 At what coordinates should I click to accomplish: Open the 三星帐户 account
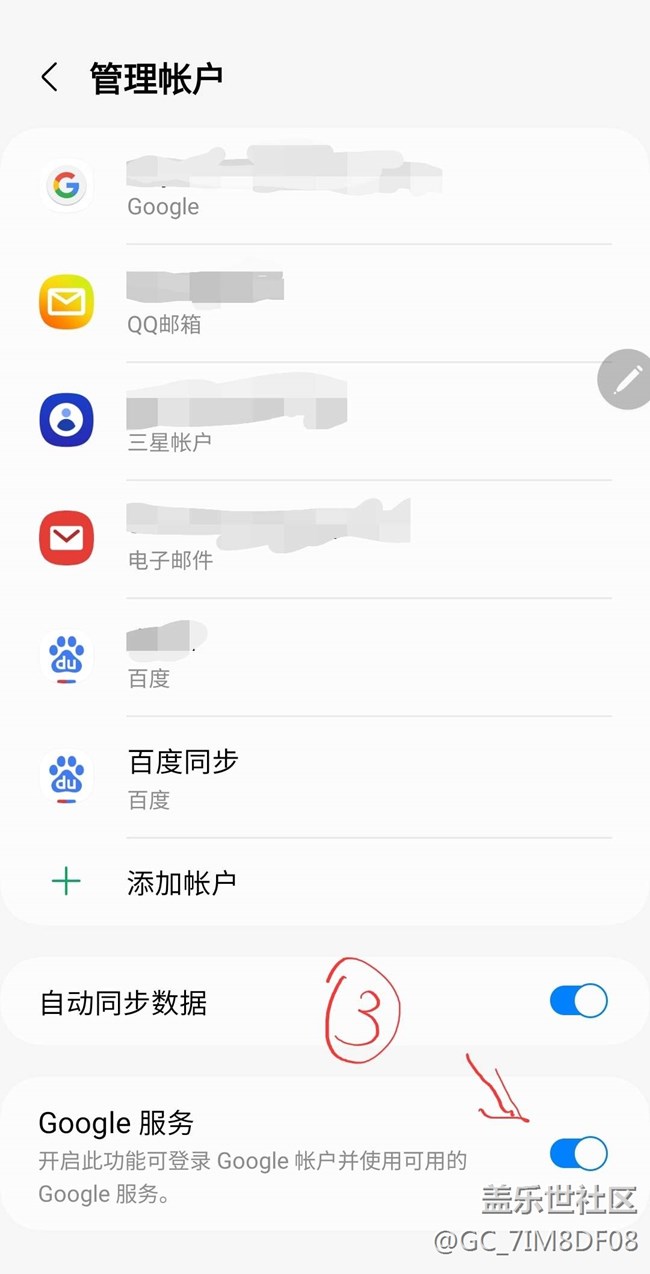325,420
